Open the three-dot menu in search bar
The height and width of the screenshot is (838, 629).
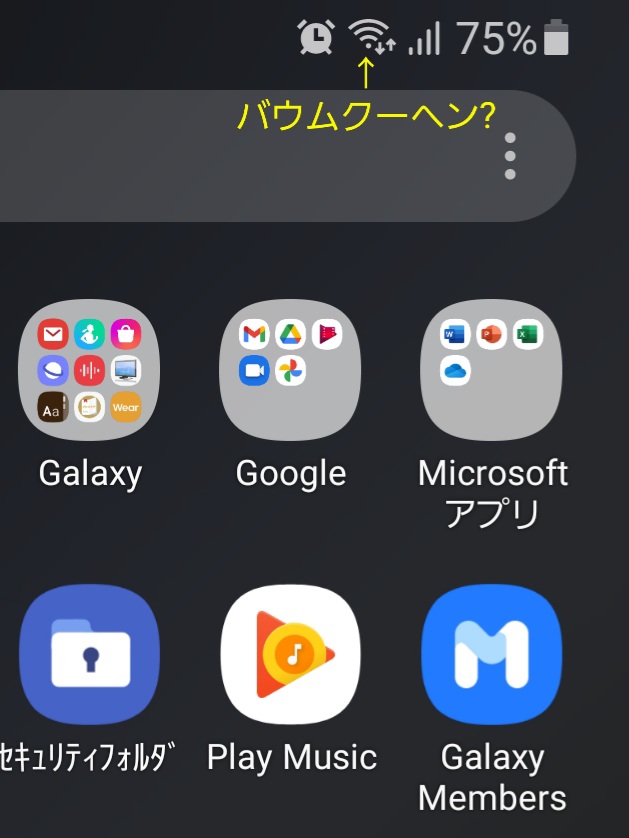510,156
